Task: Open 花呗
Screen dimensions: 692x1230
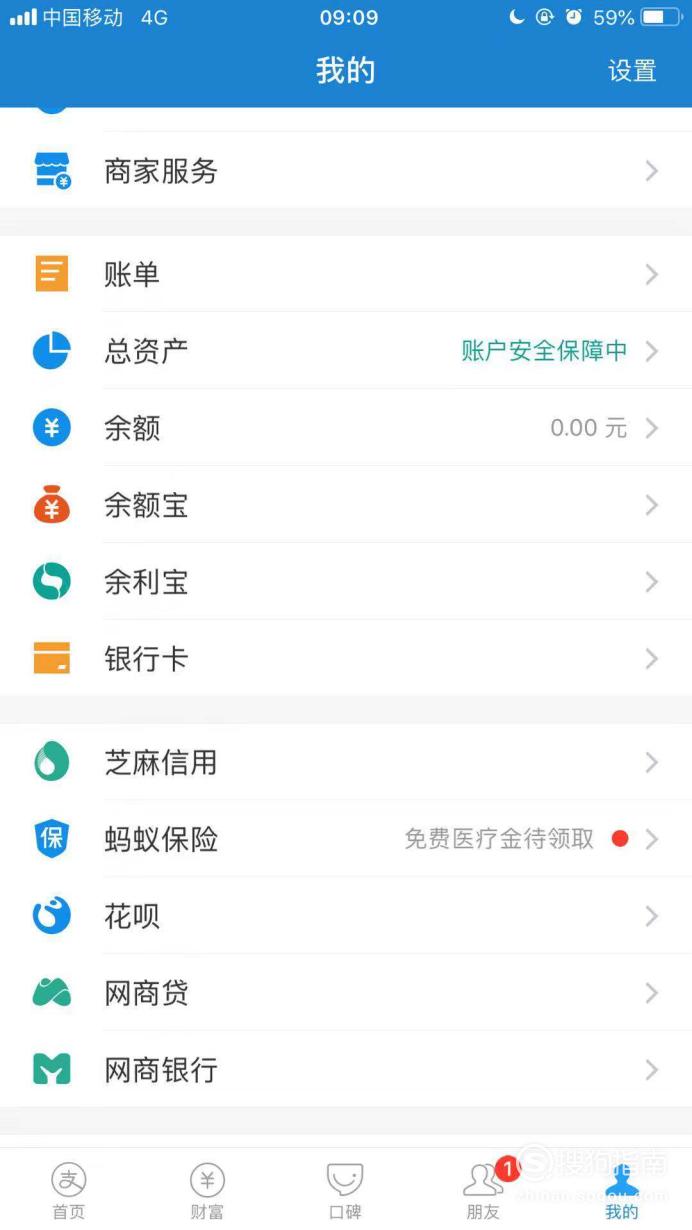Action: click(346, 917)
